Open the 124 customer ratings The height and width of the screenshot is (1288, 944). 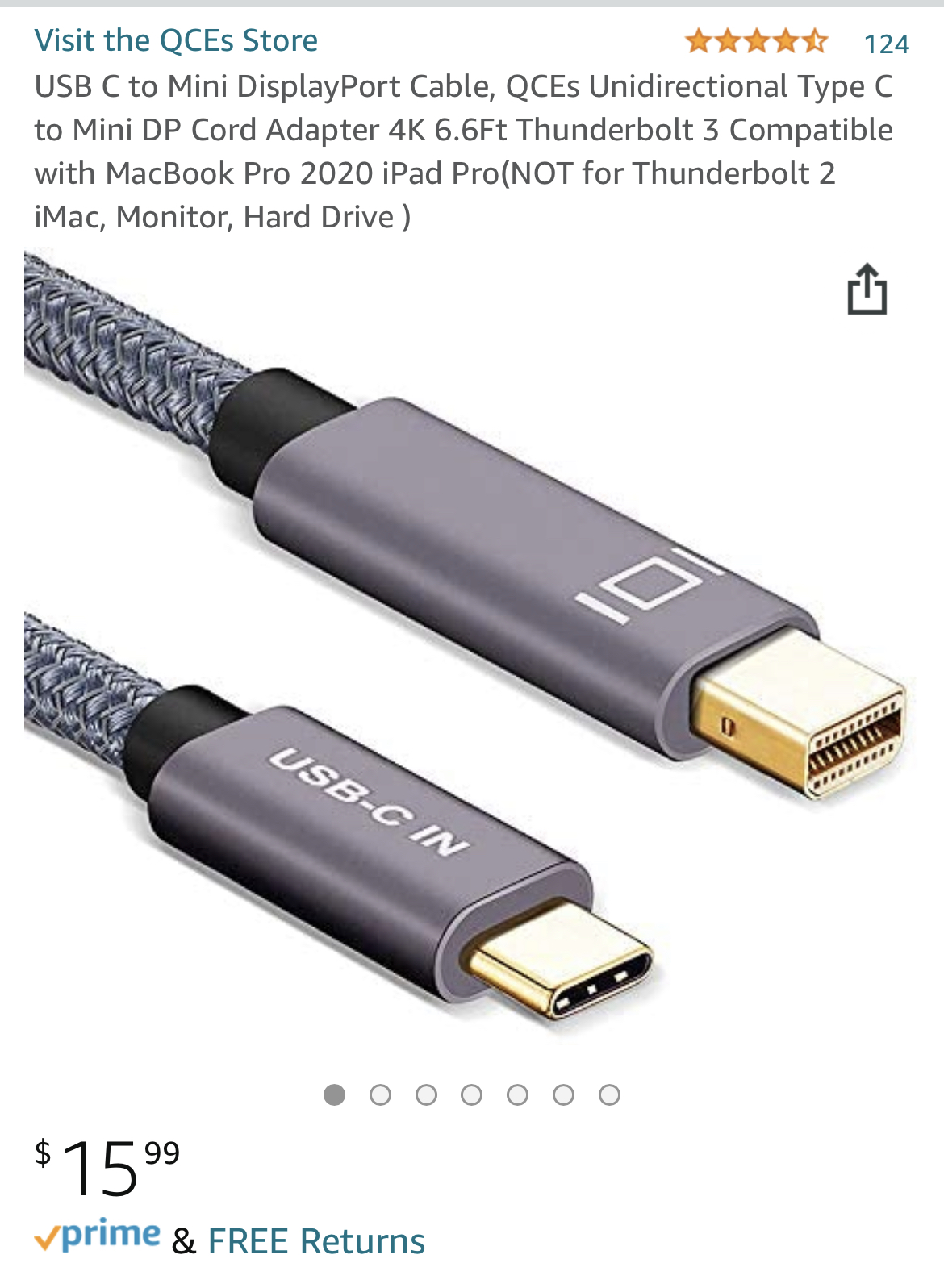click(886, 44)
